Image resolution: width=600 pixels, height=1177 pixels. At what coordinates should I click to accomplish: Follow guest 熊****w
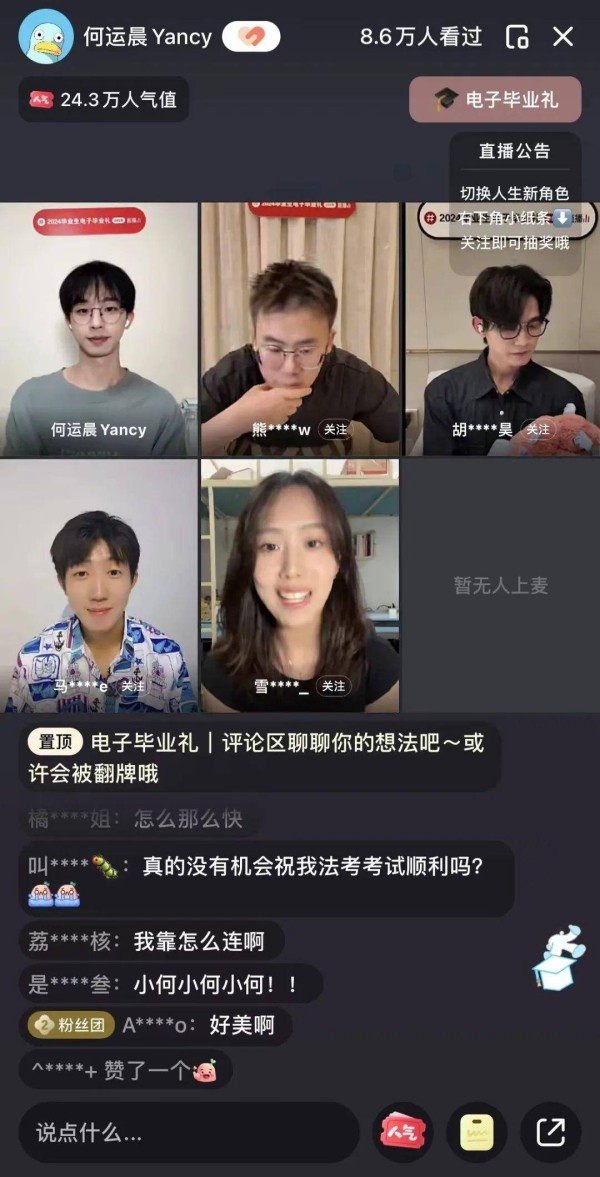click(x=335, y=429)
